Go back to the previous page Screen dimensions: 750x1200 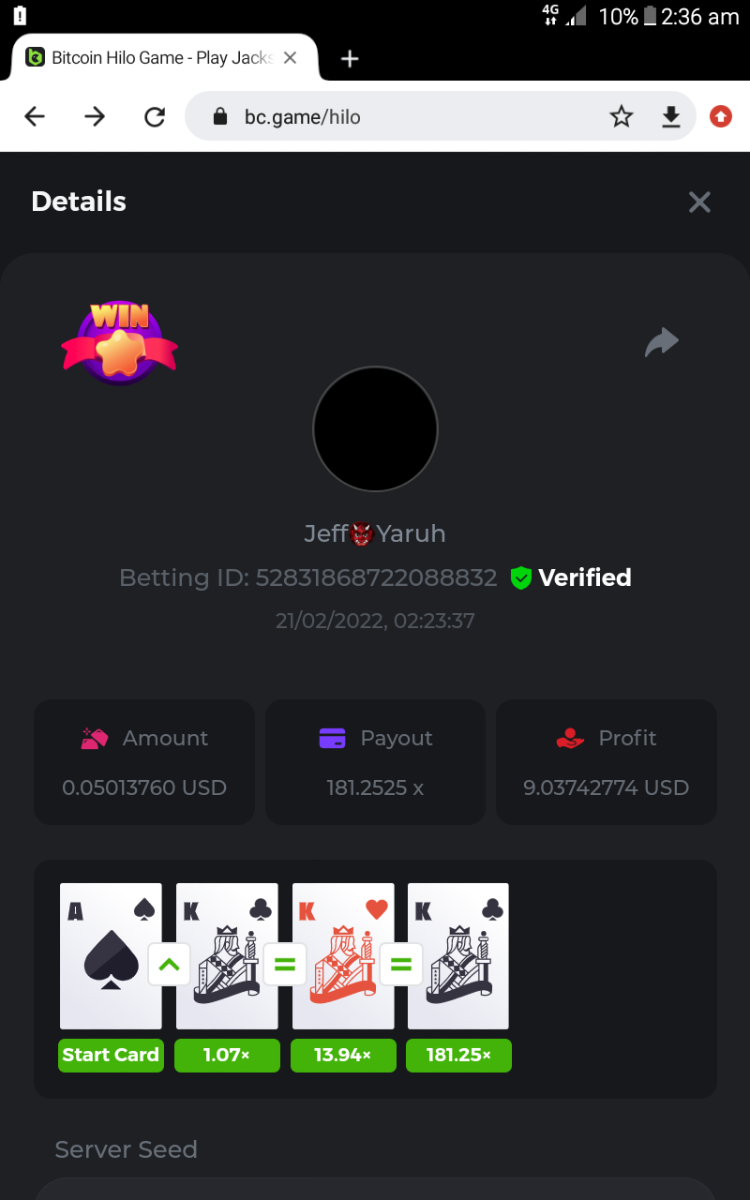pos(35,117)
